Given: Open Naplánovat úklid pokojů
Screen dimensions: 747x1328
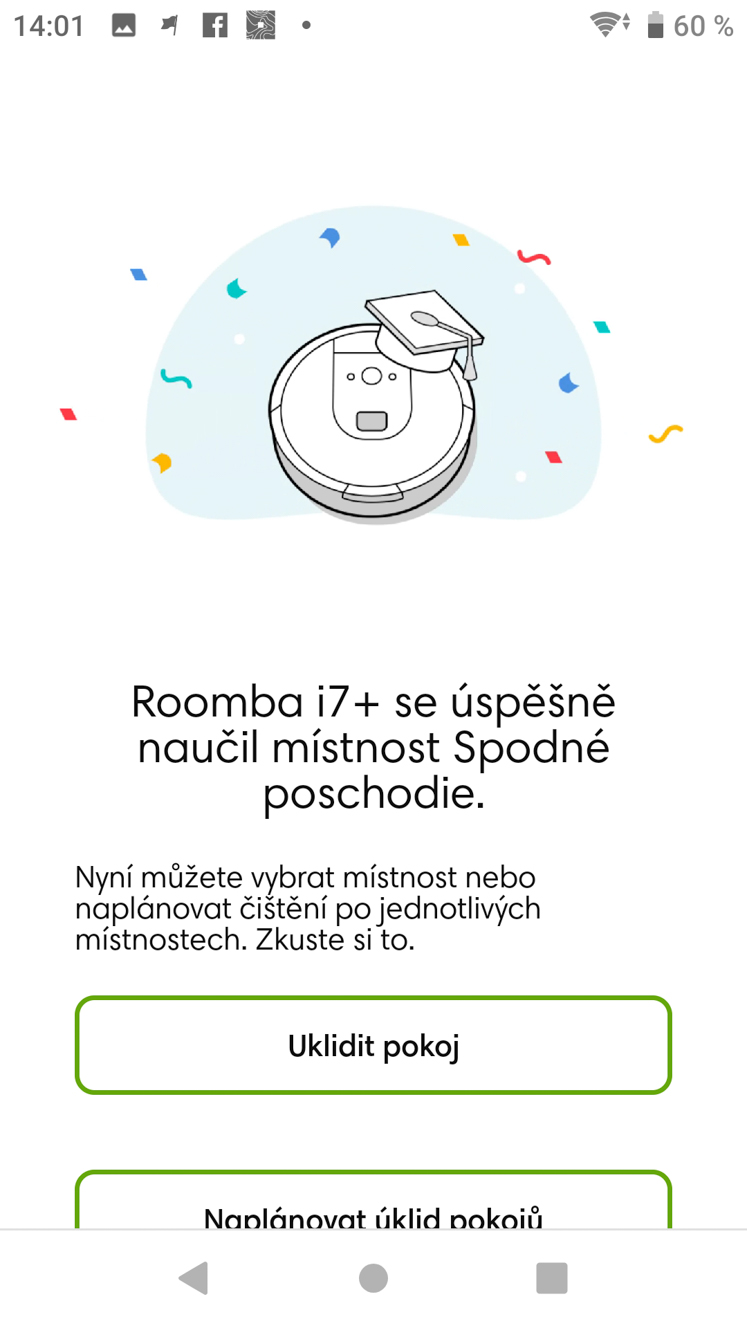Looking at the screenshot, I should click(x=373, y=1200).
